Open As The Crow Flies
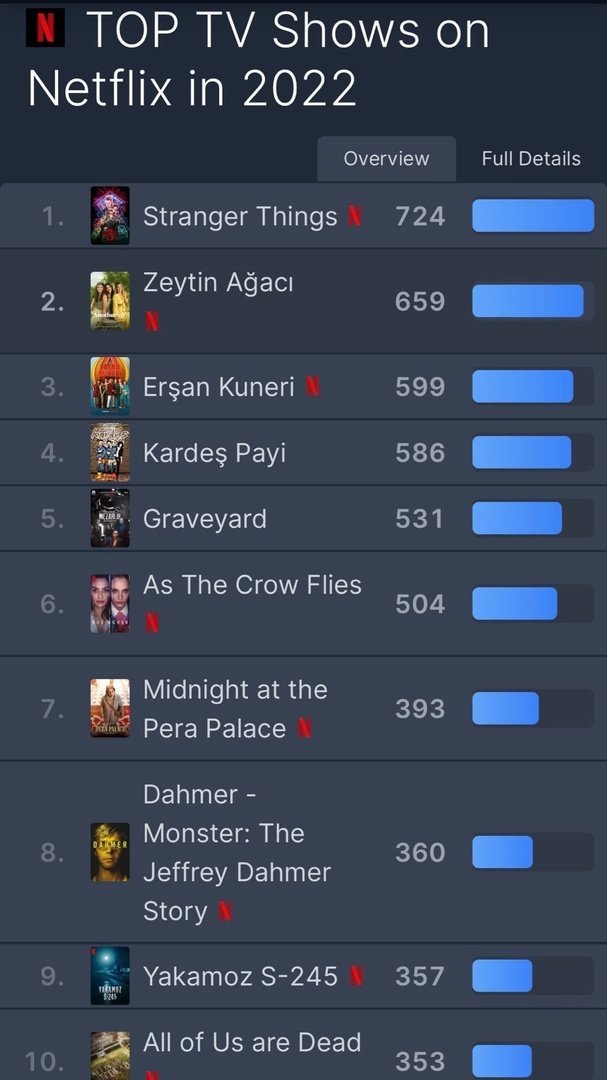This screenshot has width=607, height=1080. coord(303,603)
